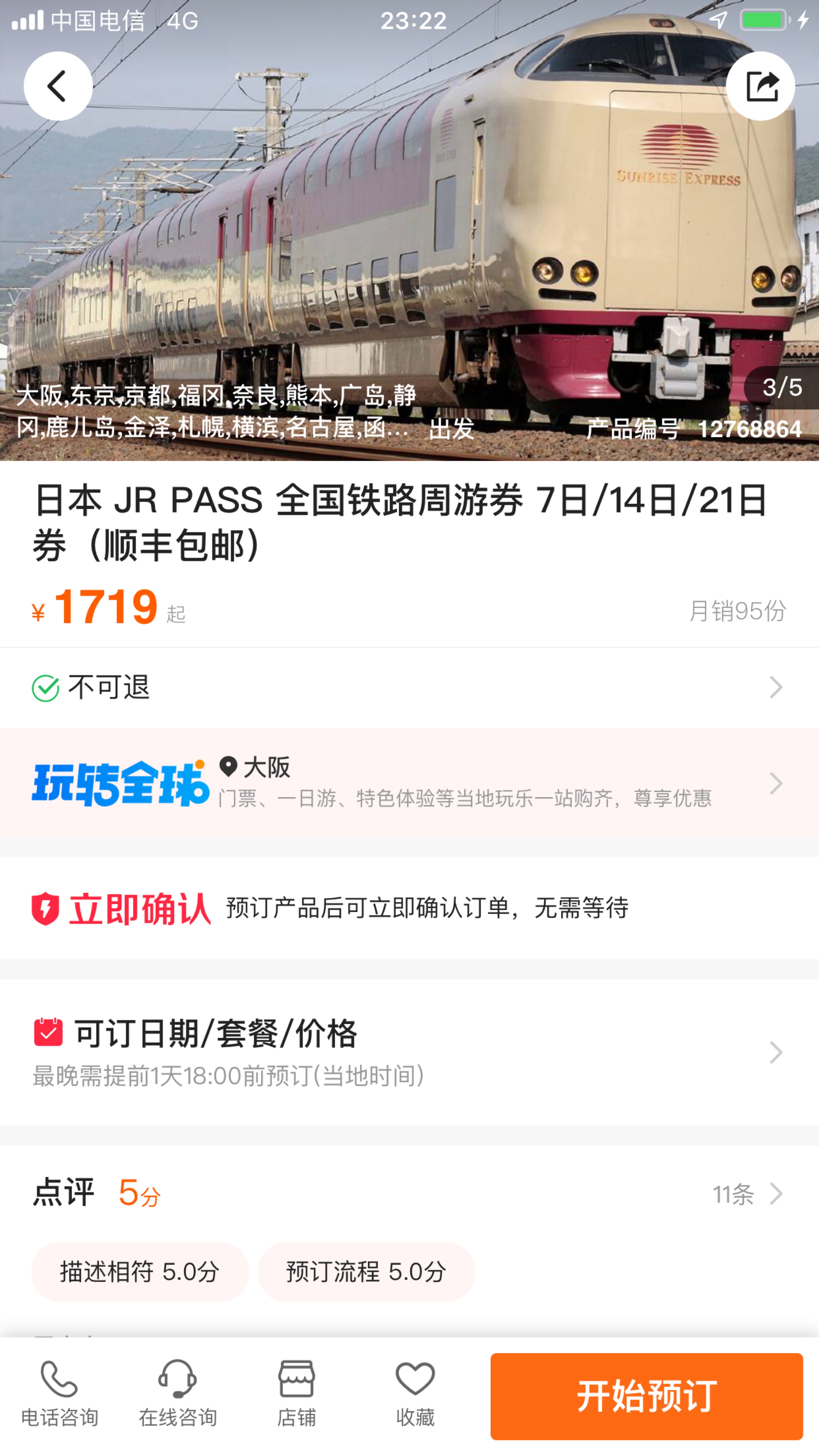Tap 开始预订 to start booking
Viewport: 819px width, 1456px height.
(647, 1396)
